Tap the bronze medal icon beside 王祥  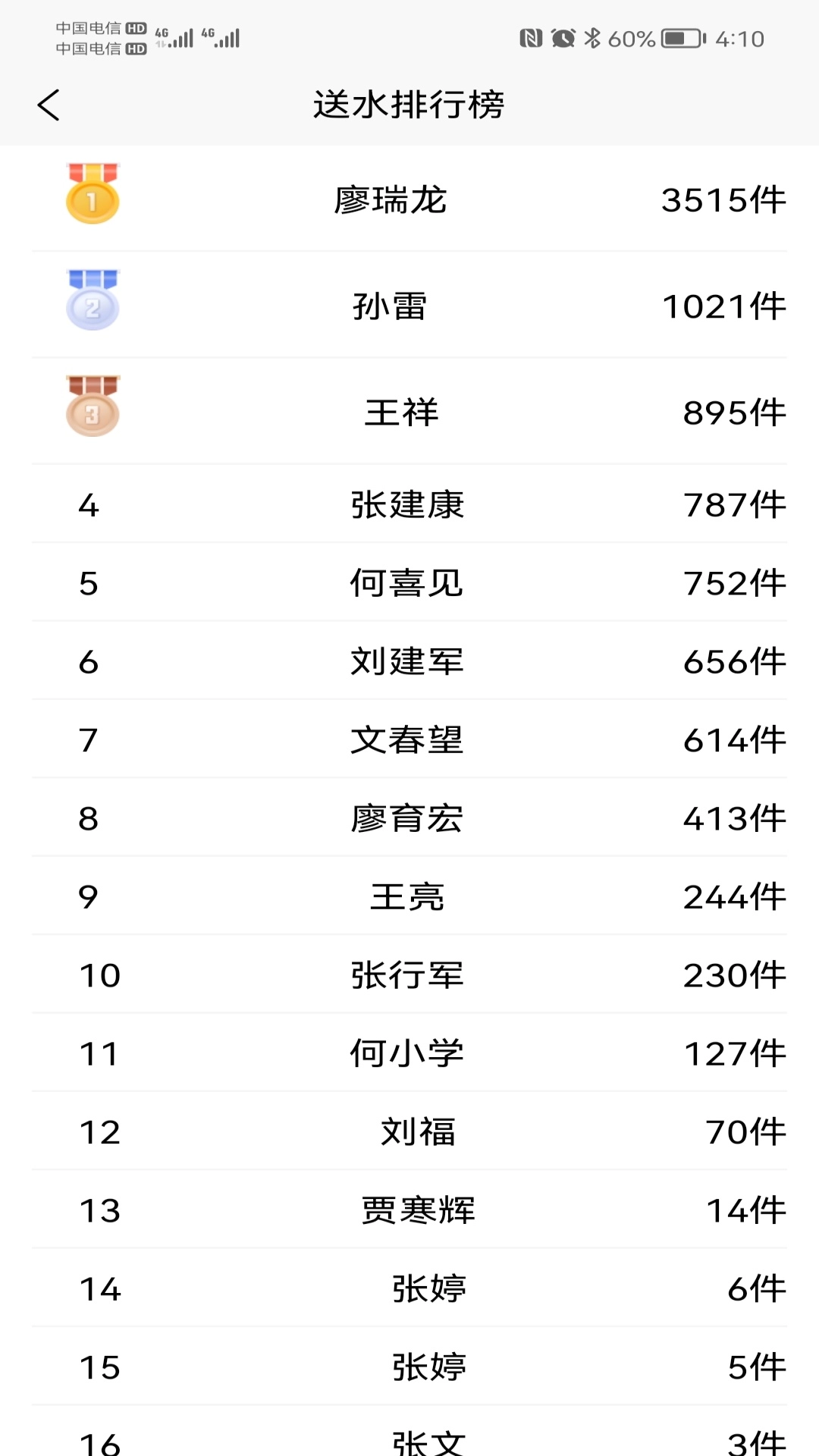point(91,409)
